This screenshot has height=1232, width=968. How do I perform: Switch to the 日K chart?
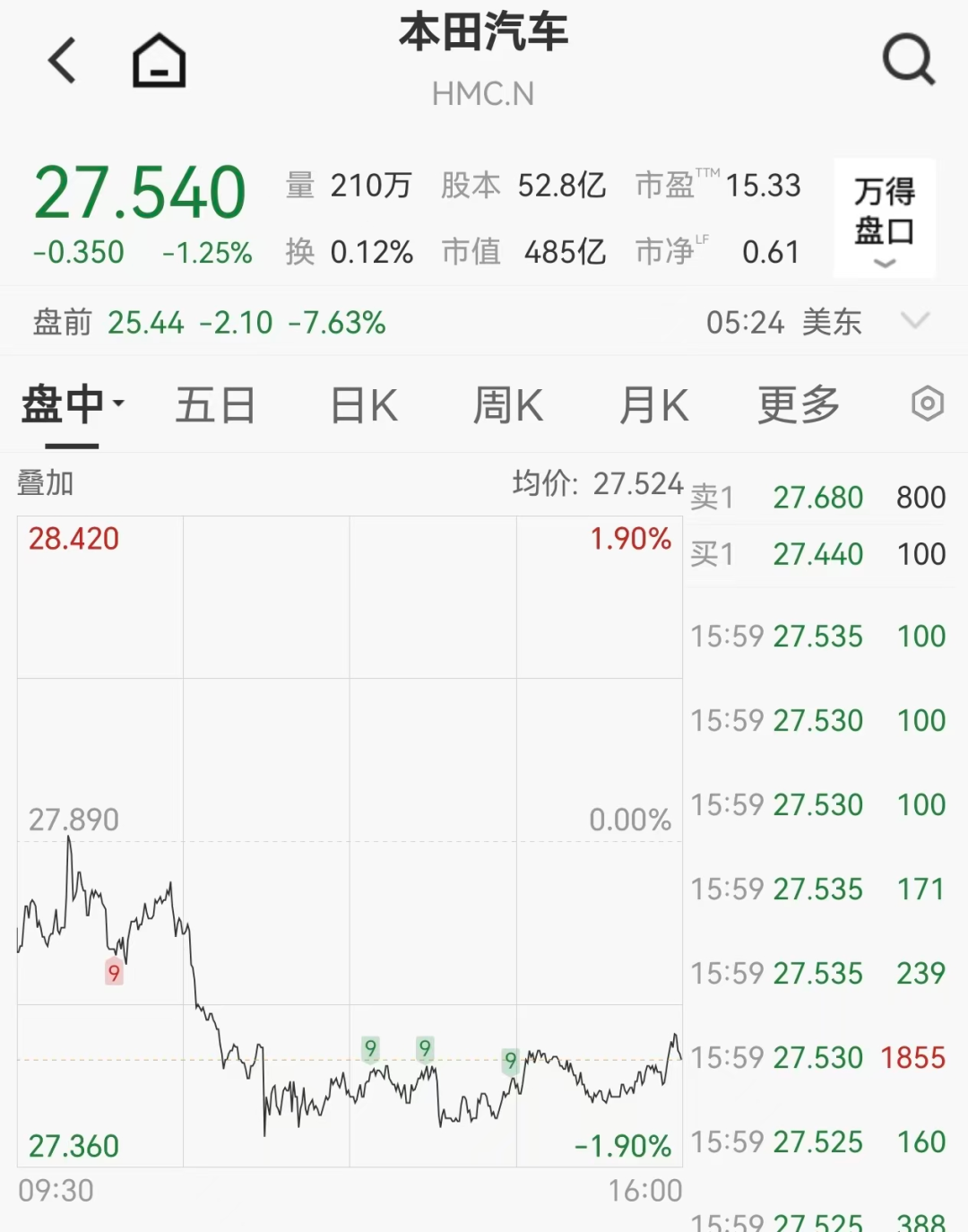pyautogui.click(x=364, y=405)
